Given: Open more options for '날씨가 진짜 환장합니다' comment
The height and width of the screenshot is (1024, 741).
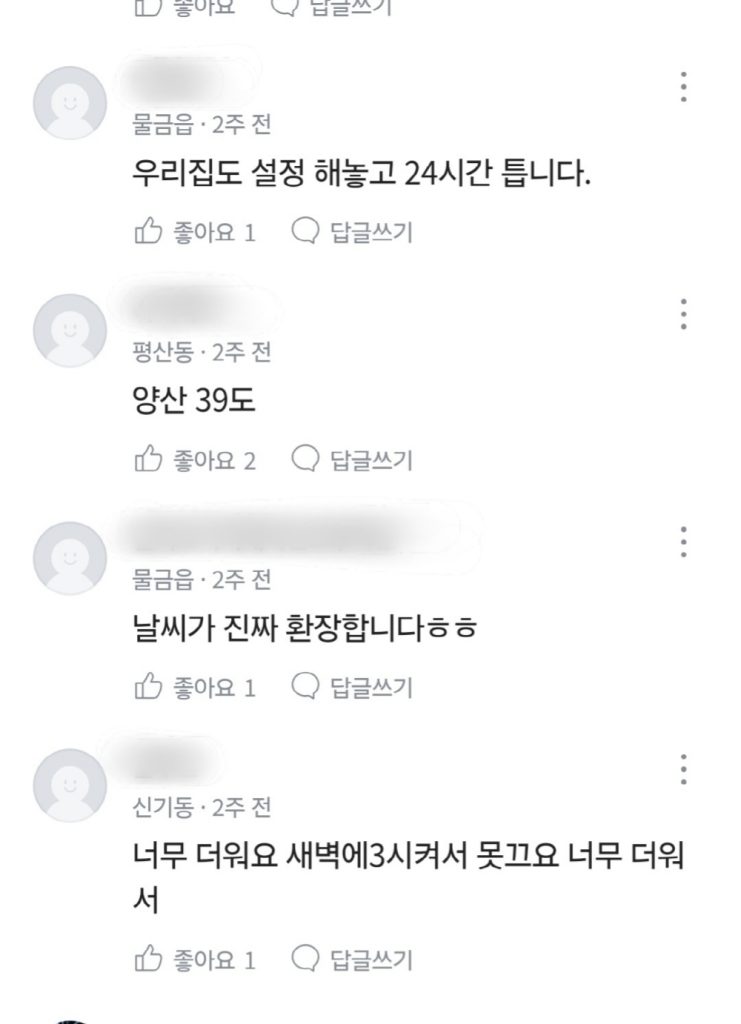Looking at the screenshot, I should pos(683,541).
